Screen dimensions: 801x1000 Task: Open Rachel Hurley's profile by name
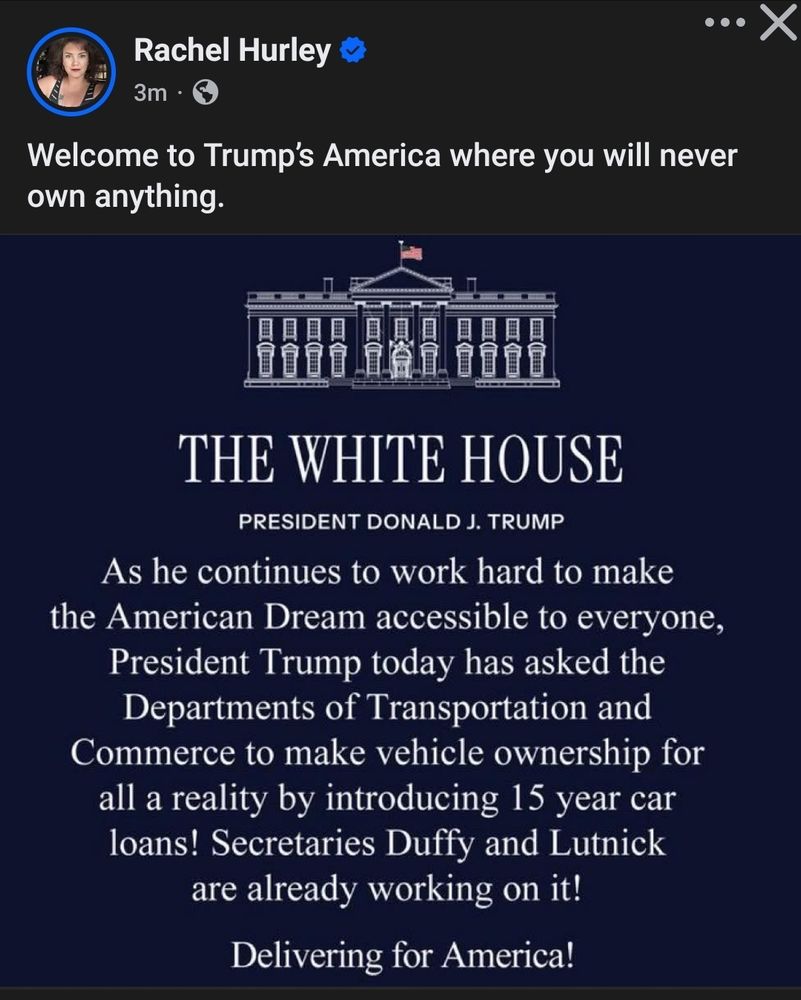click(x=232, y=50)
